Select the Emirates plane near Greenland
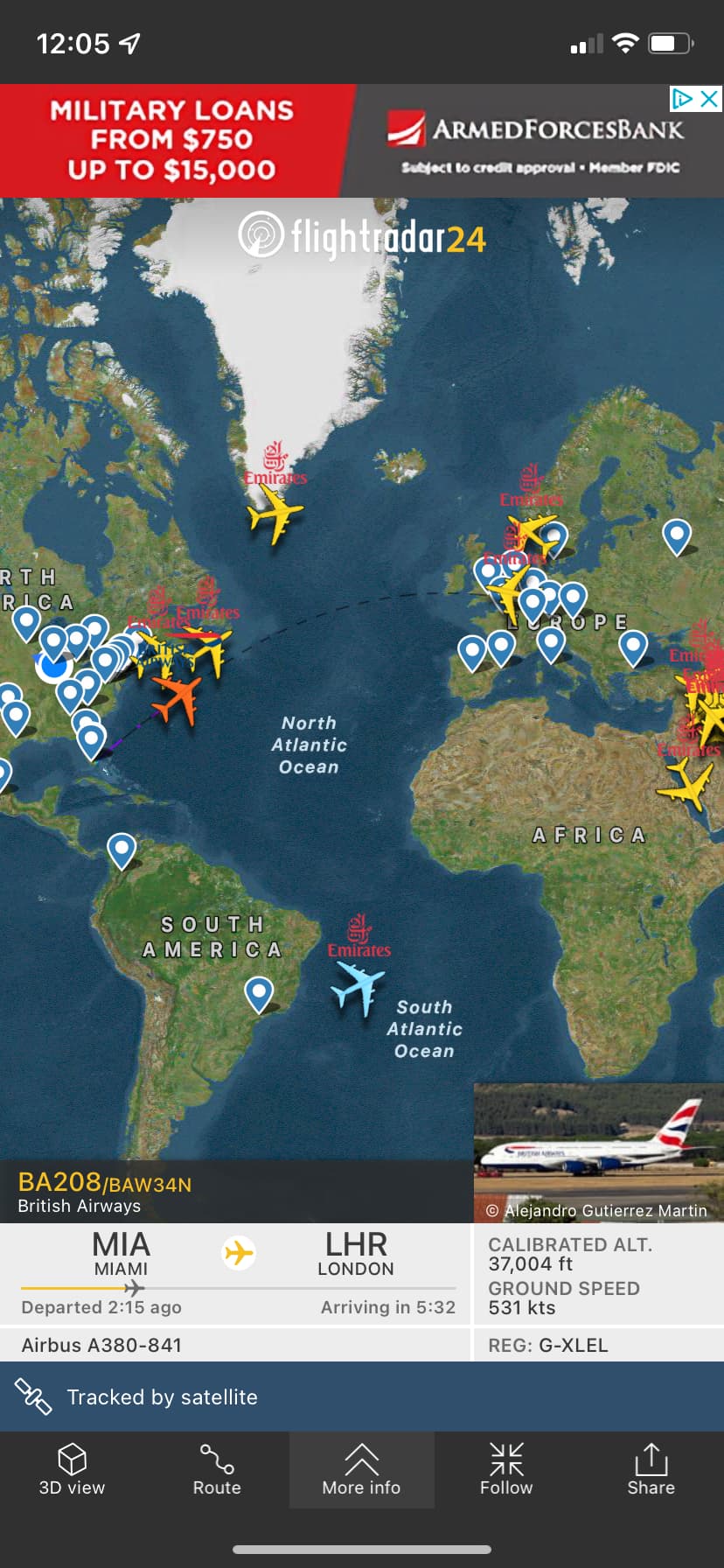 [x=275, y=514]
